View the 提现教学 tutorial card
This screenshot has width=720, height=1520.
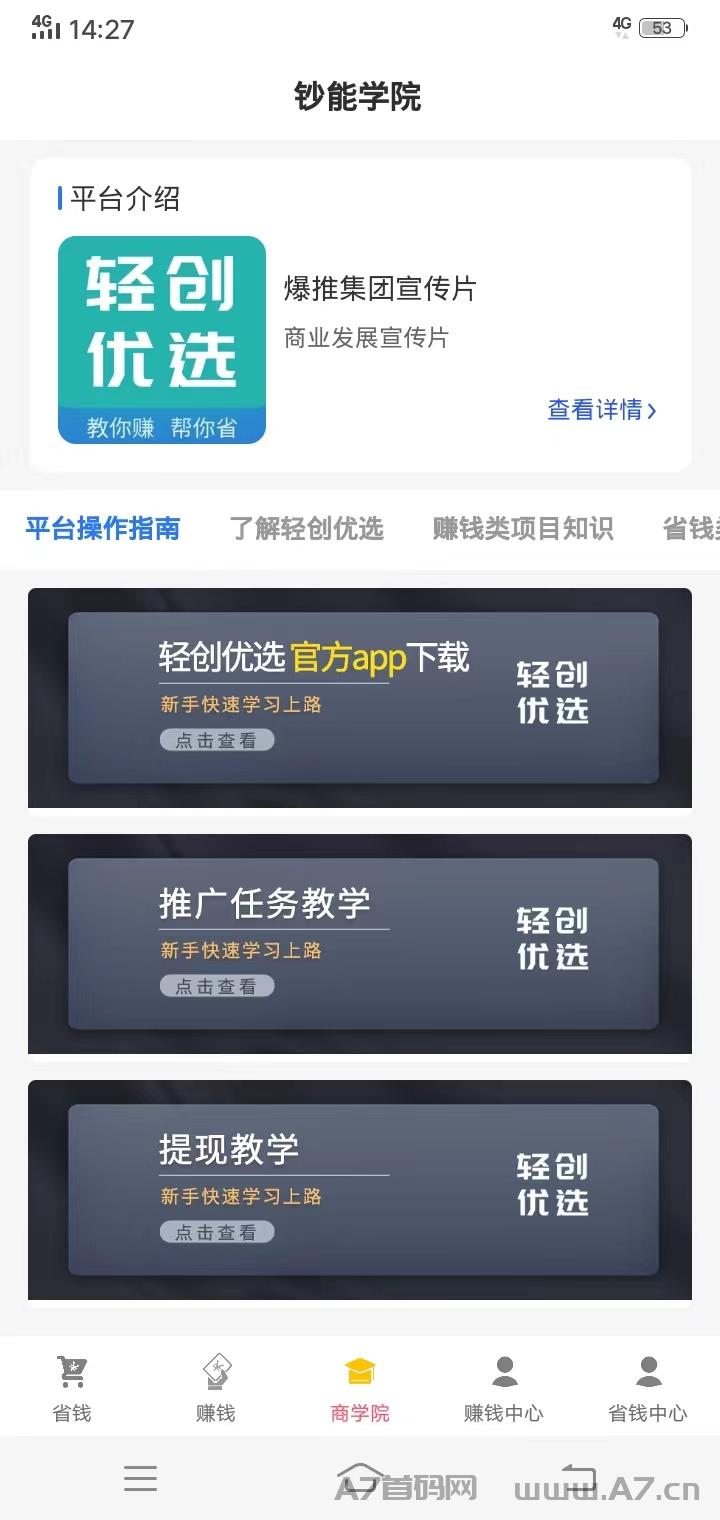(x=360, y=1190)
